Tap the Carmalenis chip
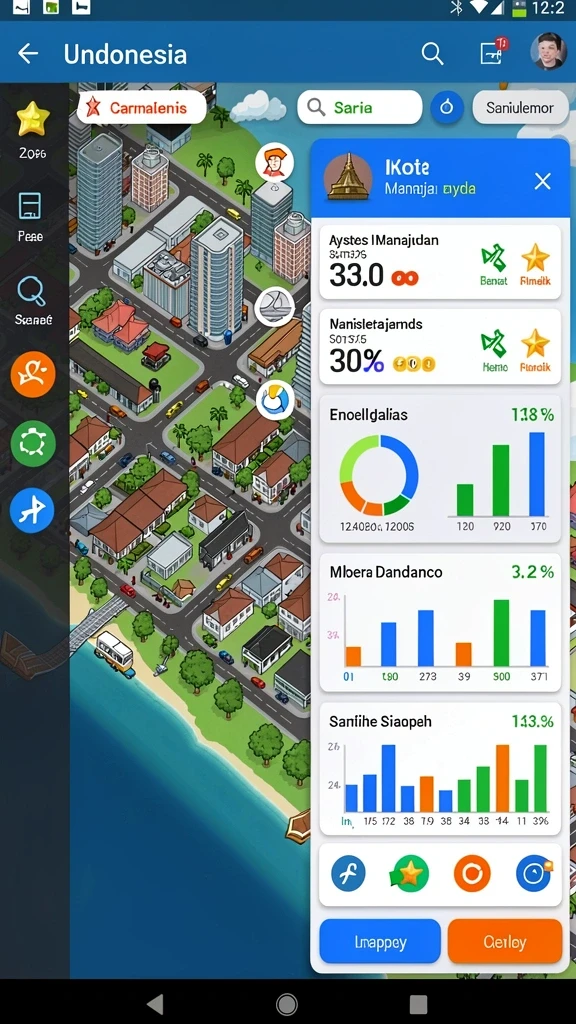The image size is (576, 1024). click(x=142, y=108)
